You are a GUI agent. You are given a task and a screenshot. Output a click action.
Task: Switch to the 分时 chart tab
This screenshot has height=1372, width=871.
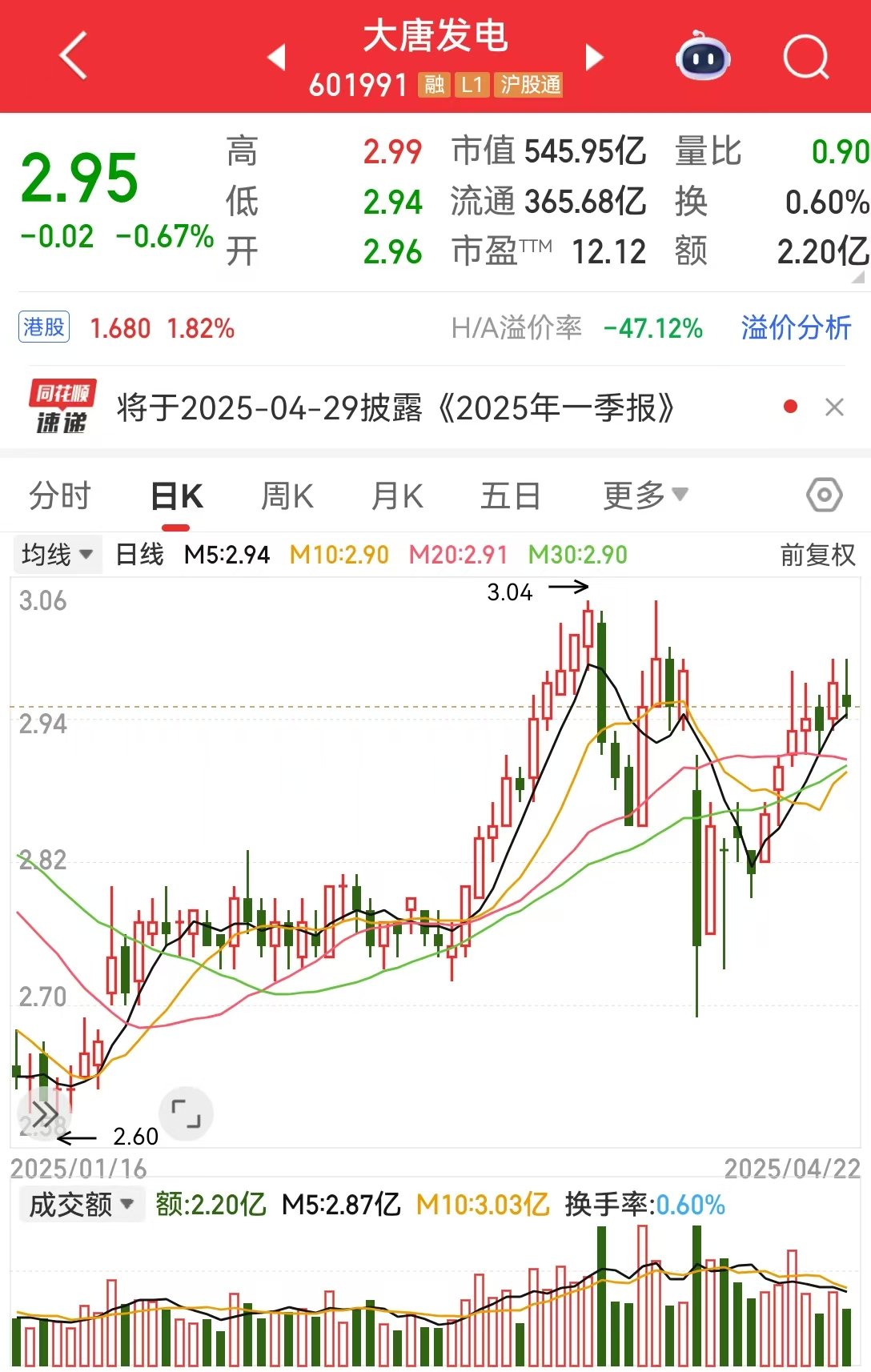60,496
